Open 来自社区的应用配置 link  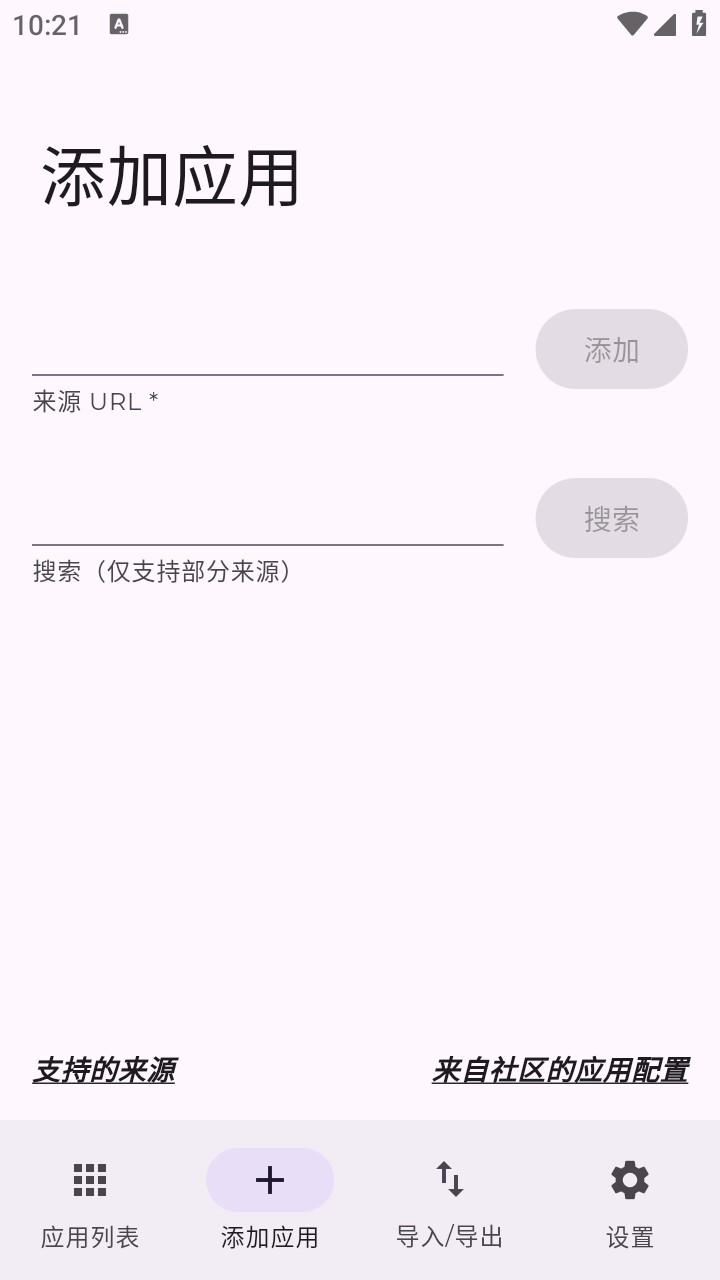point(560,1071)
